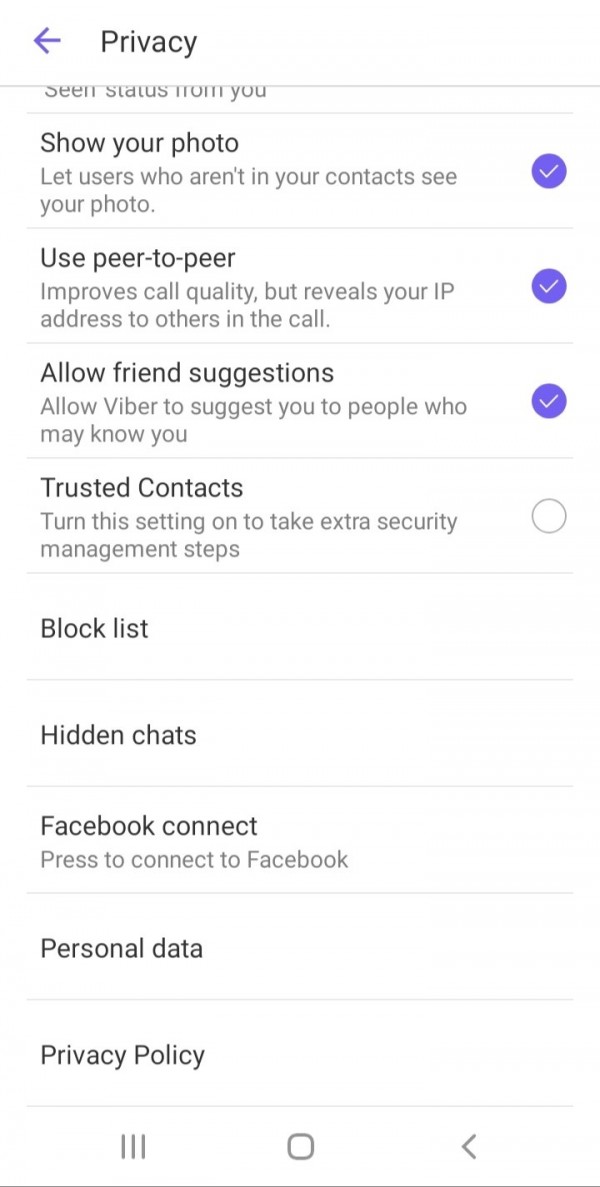Open the recent apps view
The image size is (600, 1187).
pos(133,1146)
